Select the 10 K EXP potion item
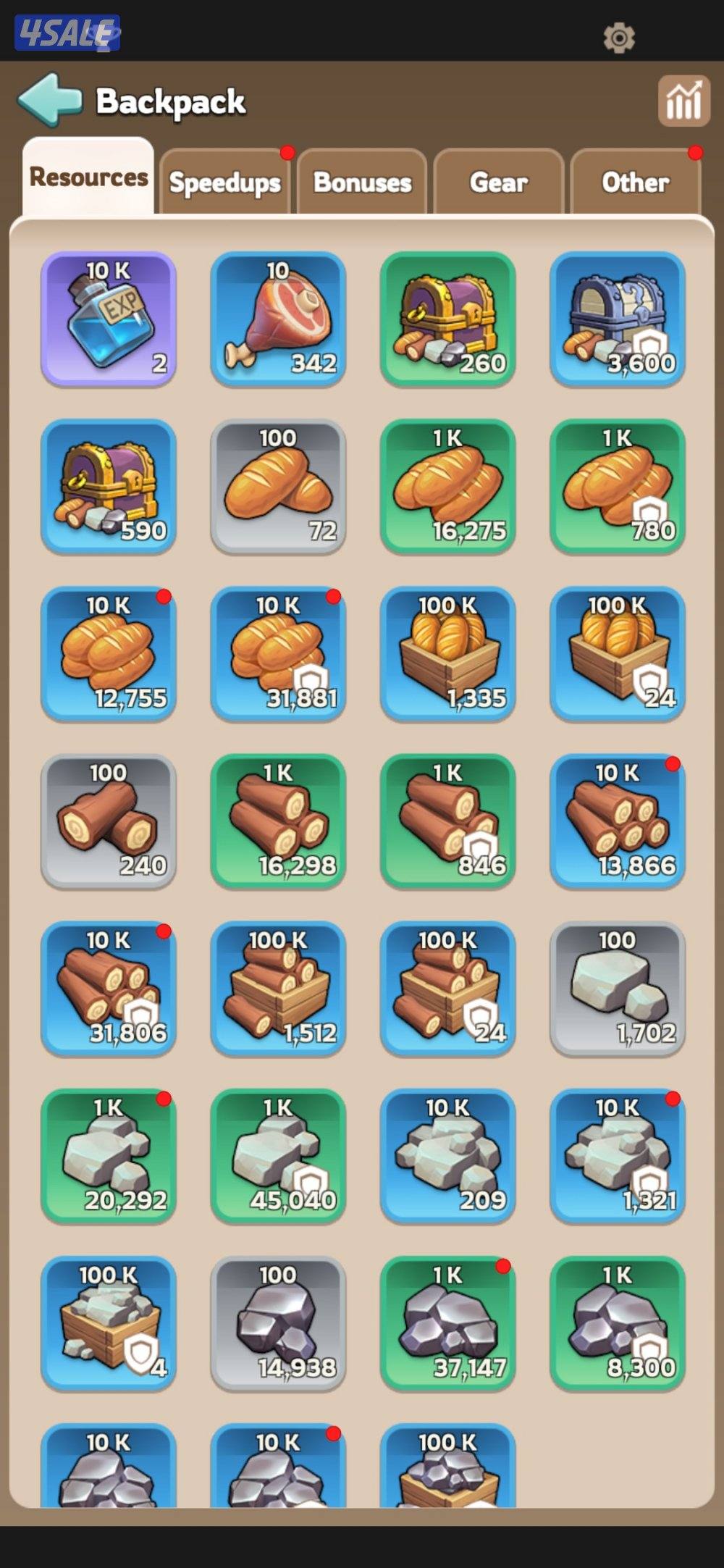724x1568 pixels. click(109, 319)
